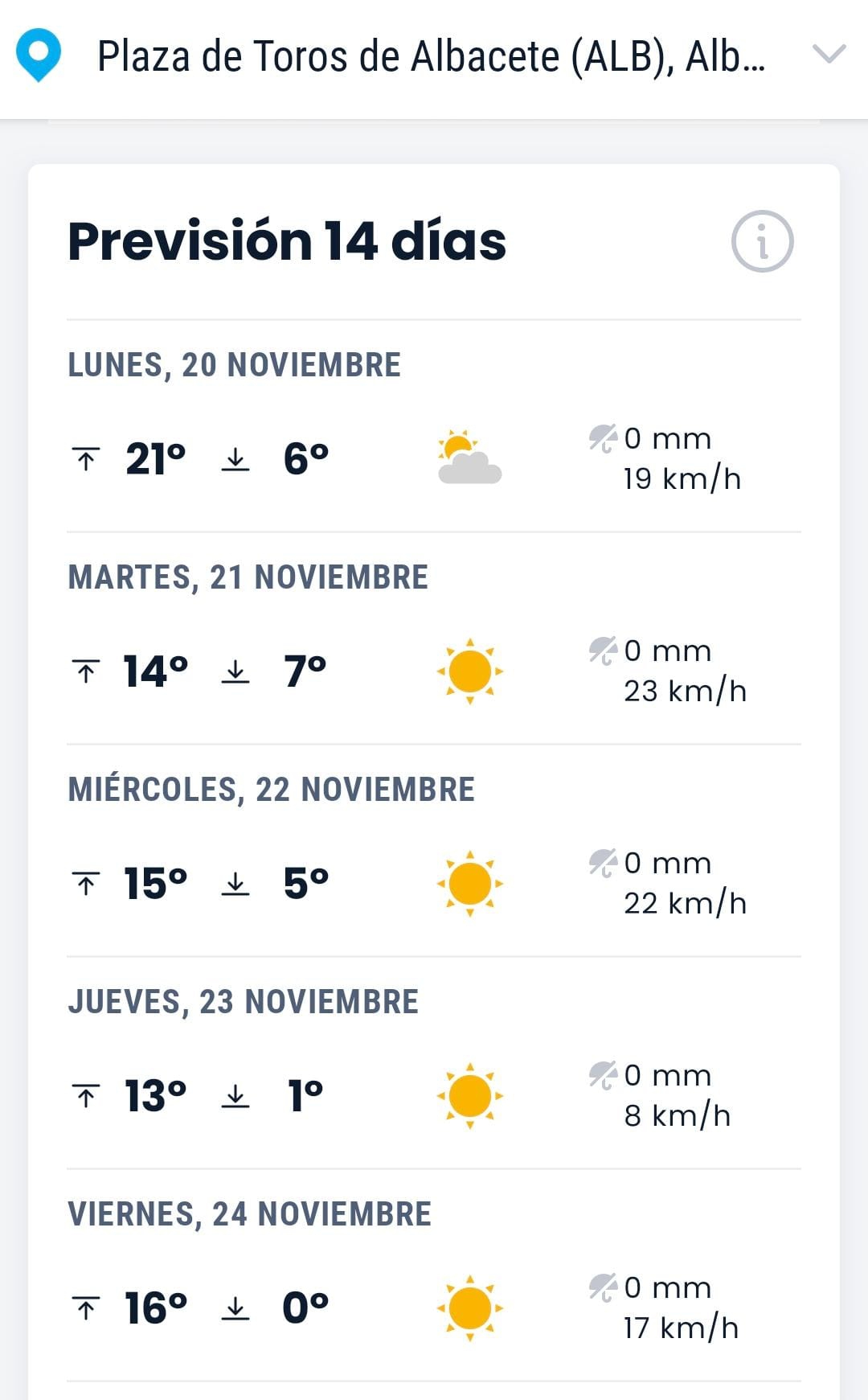868x1400 pixels.
Task: View details for Miércoles, 22 Noviembre
Action: 434,851
